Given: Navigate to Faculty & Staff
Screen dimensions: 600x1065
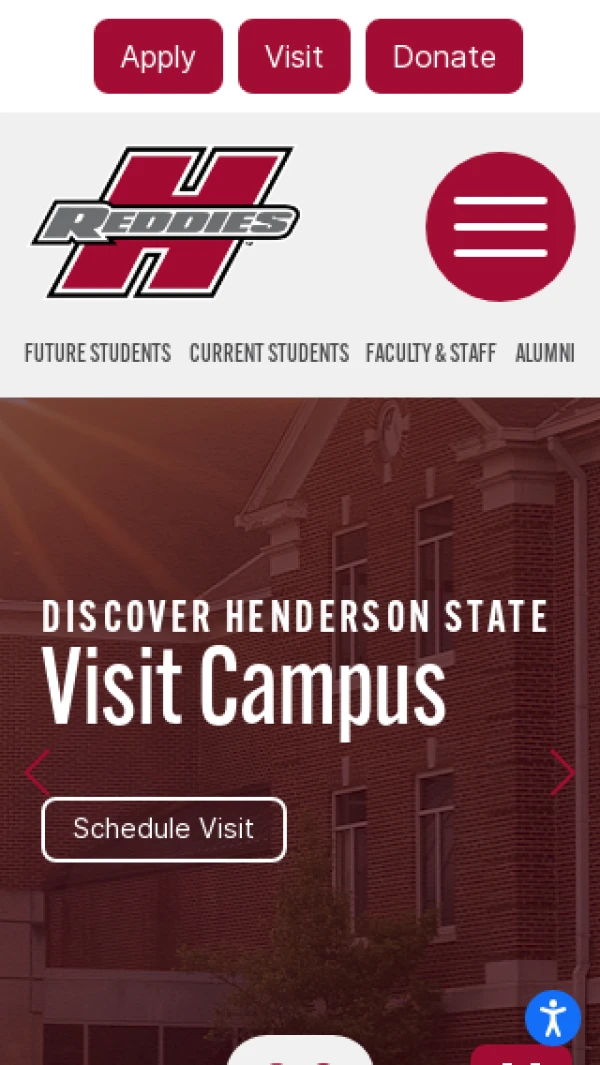Looking at the screenshot, I should [x=431, y=353].
